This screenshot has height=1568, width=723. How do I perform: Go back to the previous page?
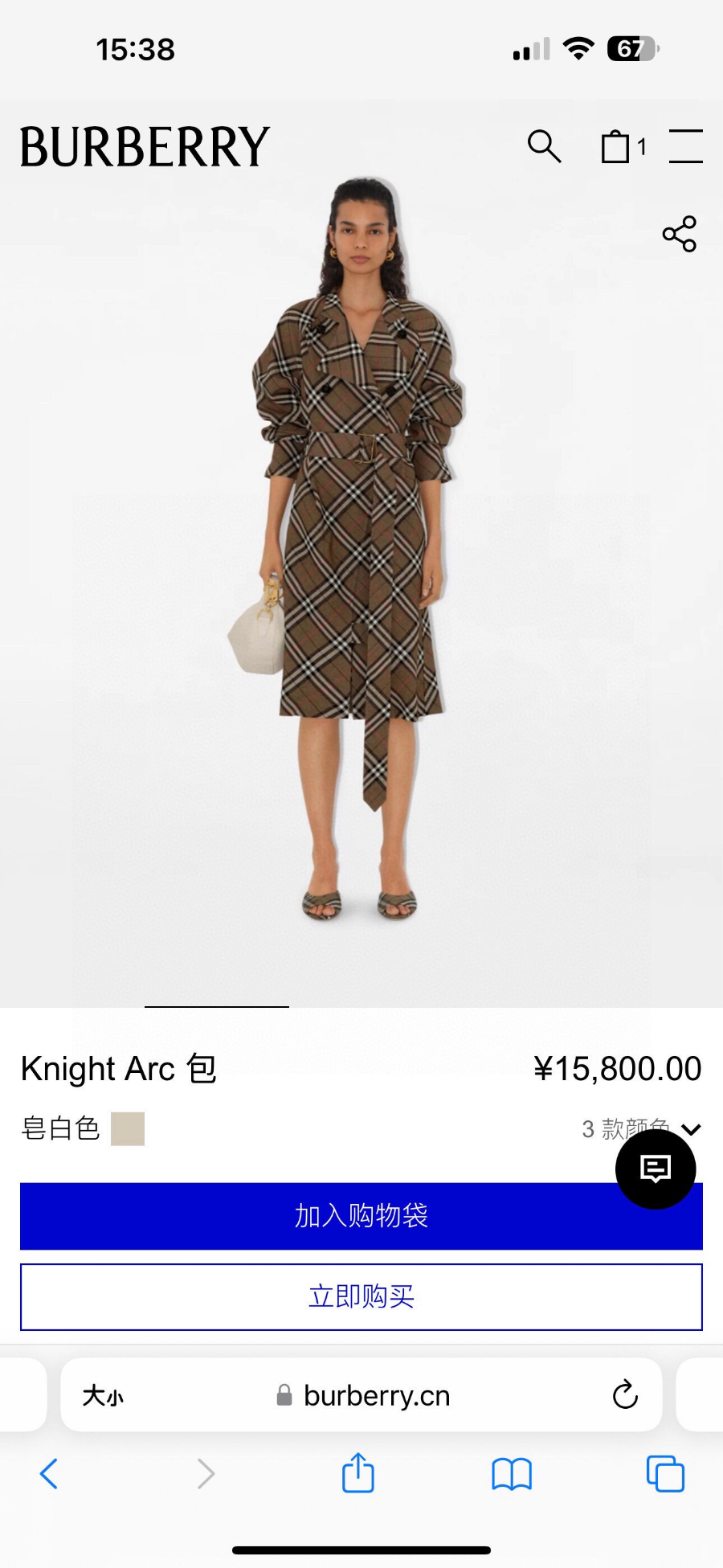coord(49,1474)
